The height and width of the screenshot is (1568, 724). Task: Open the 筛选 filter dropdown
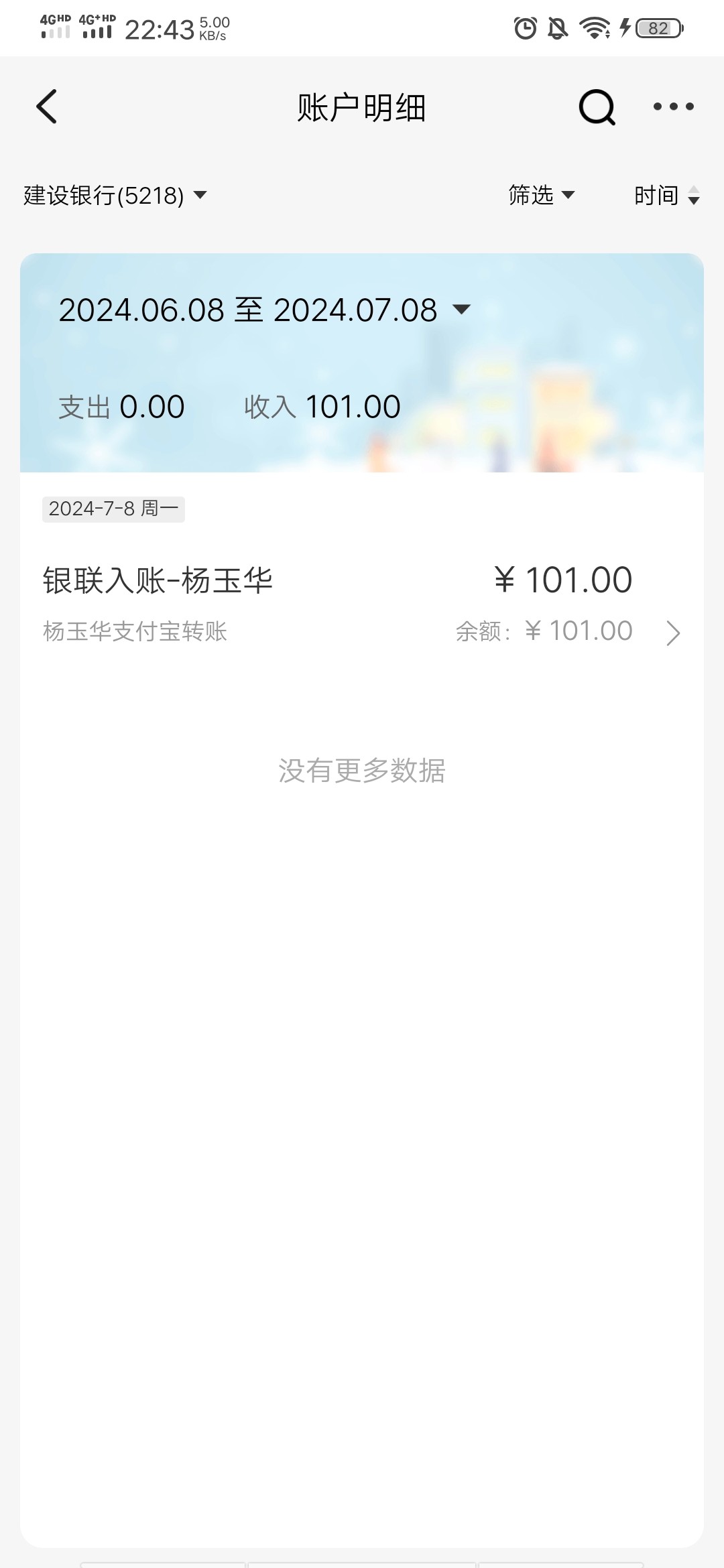point(541,195)
